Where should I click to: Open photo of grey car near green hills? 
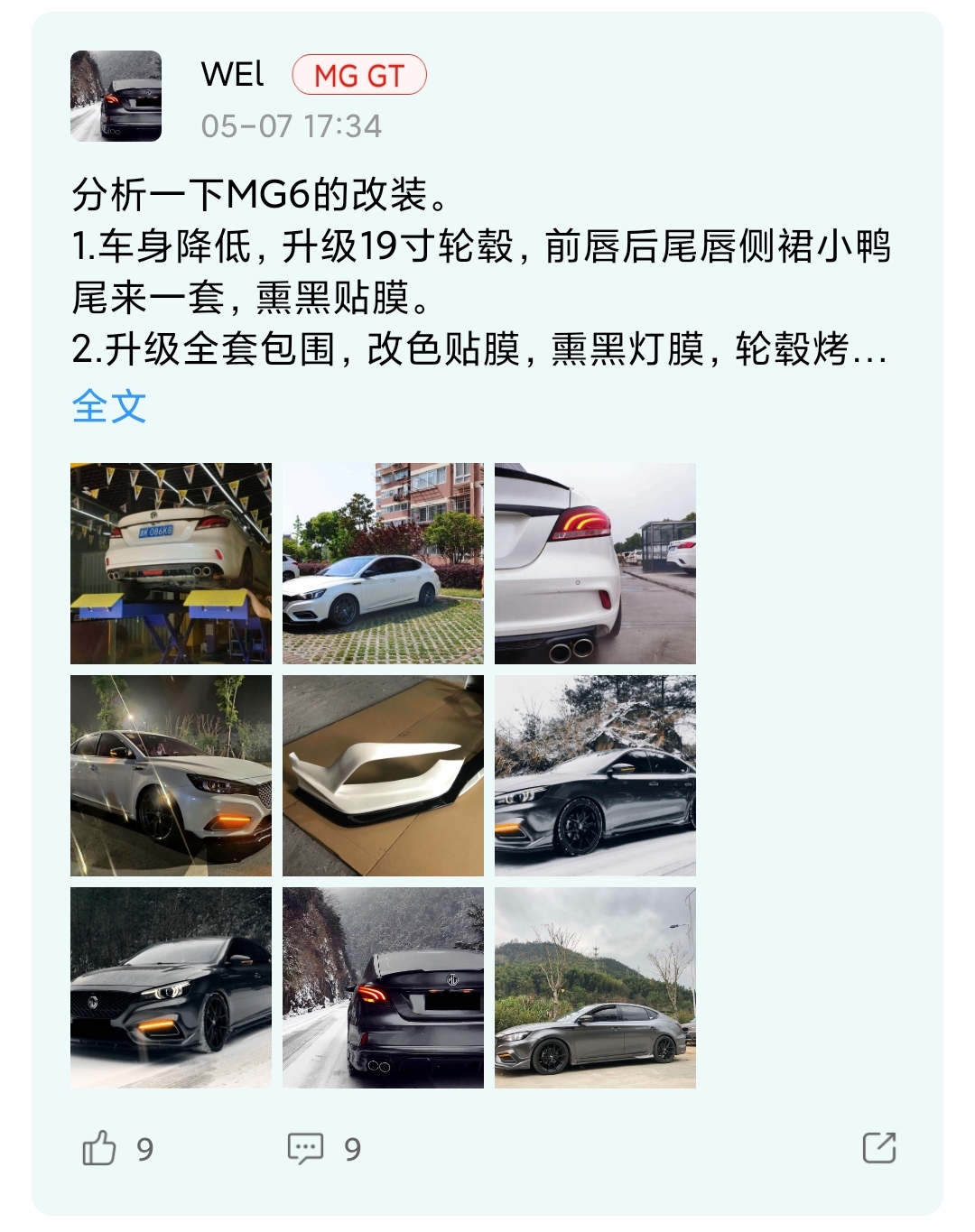(595, 987)
